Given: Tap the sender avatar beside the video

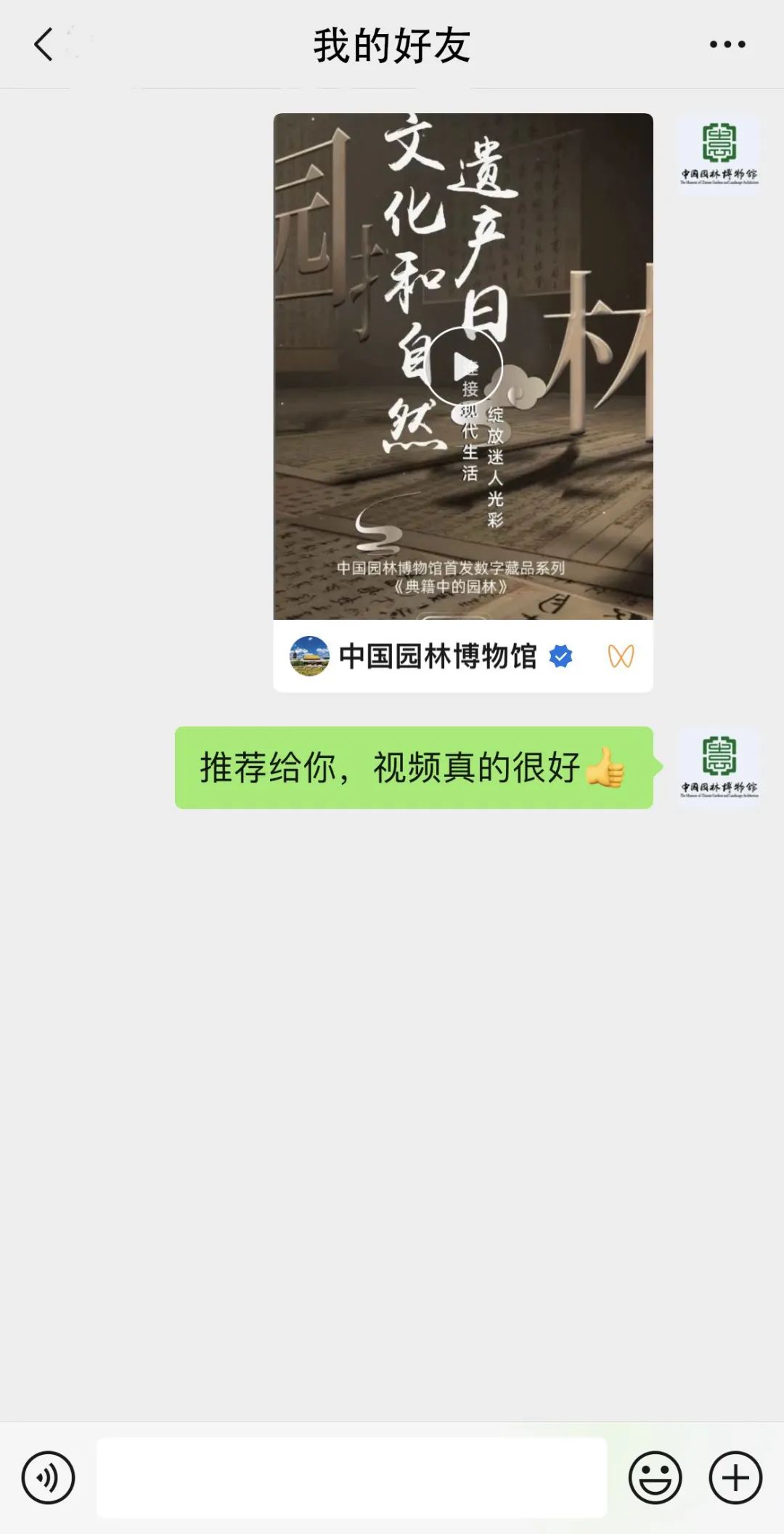Looking at the screenshot, I should [x=719, y=154].
